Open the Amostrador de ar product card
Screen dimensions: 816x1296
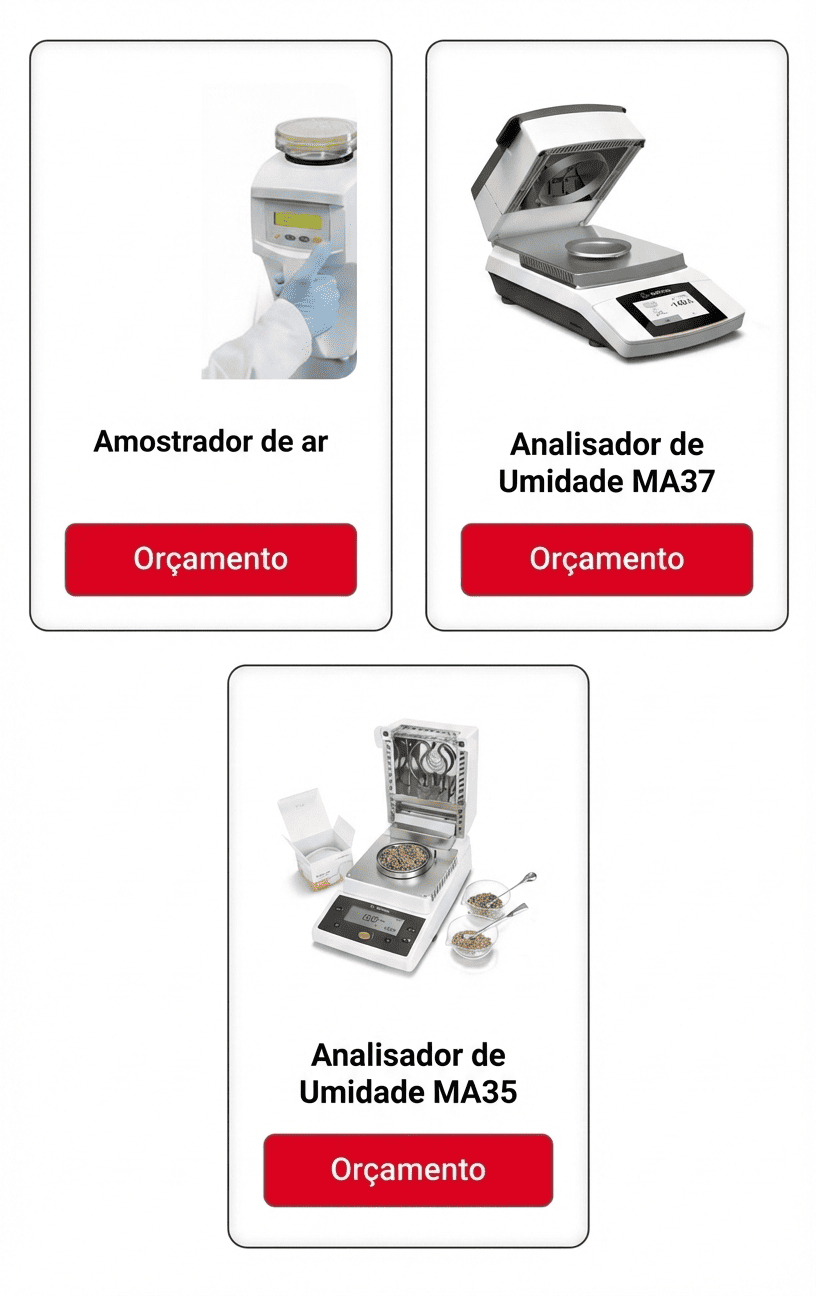coord(210,441)
